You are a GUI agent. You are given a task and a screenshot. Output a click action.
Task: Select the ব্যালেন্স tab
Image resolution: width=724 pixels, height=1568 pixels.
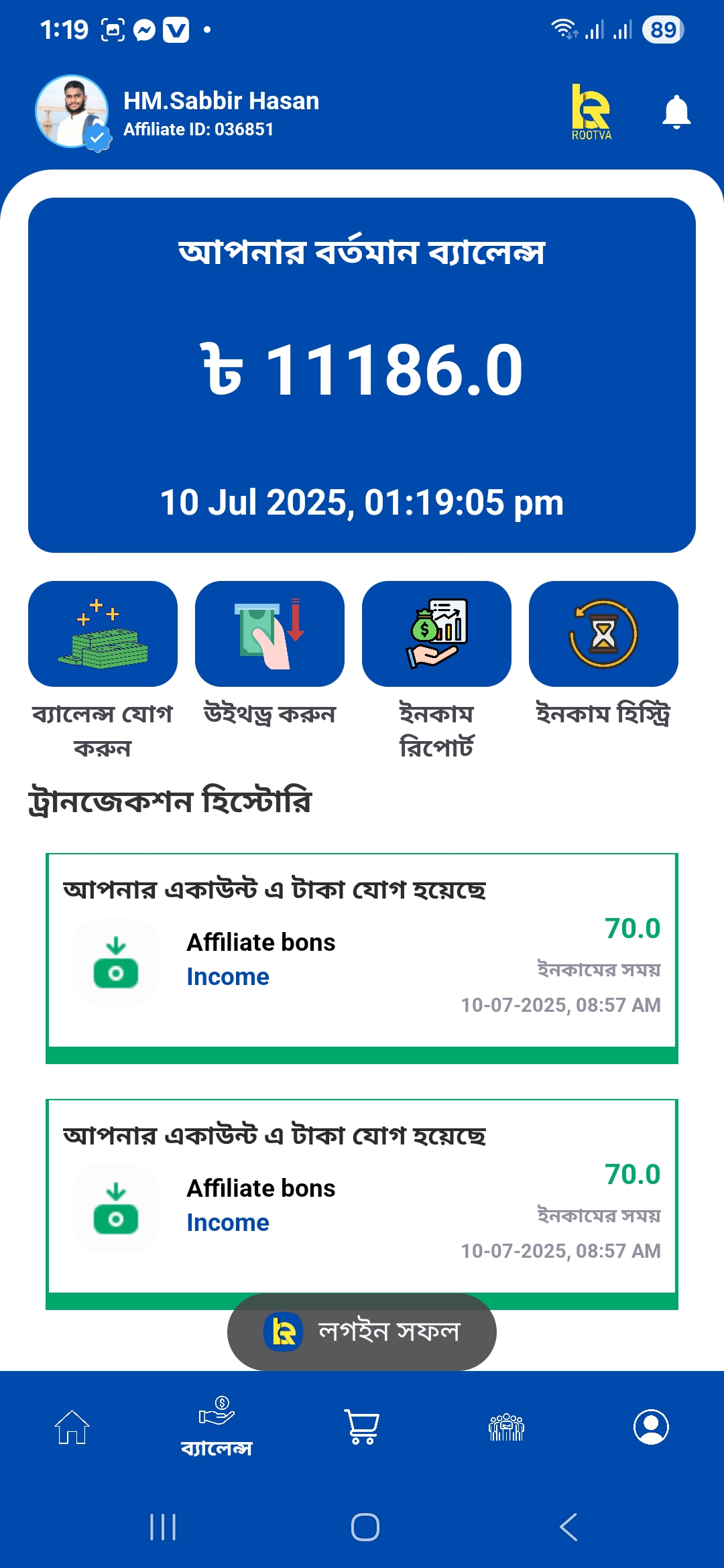click(x=217, y=1427)
